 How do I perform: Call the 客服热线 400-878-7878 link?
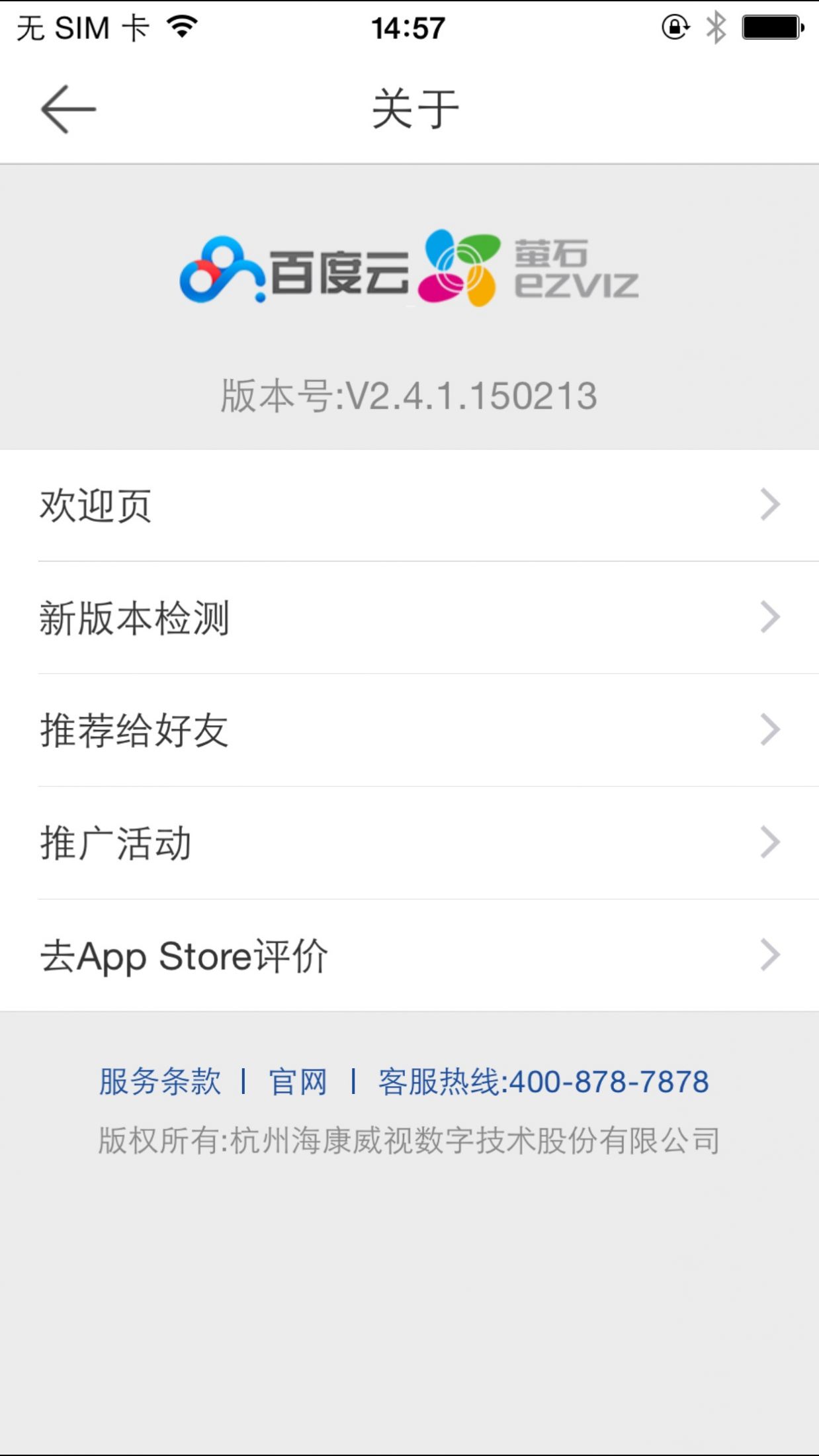pyautogui.click(x=543, y=1082)
